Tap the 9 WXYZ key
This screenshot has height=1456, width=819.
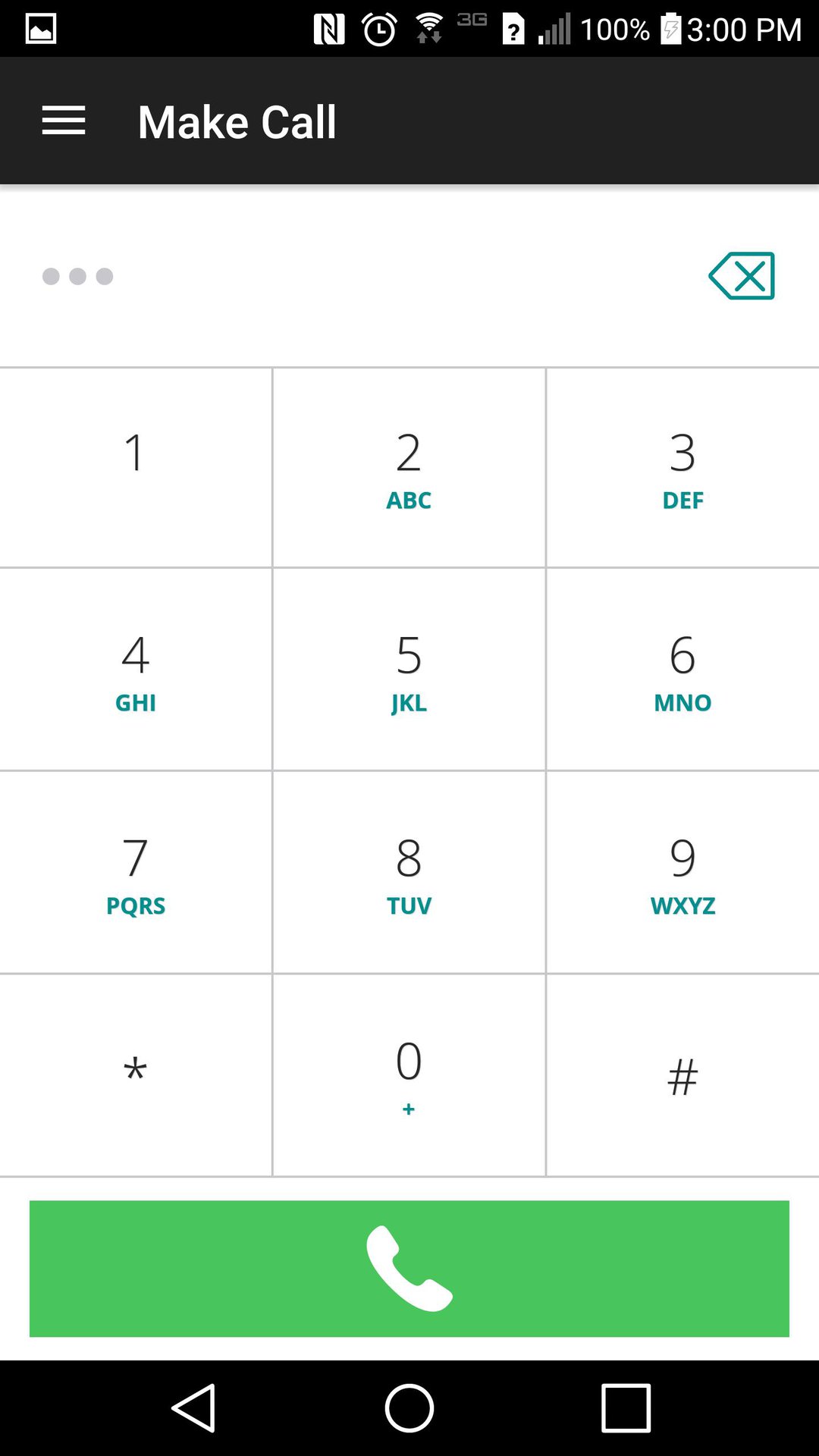(682, 873)
